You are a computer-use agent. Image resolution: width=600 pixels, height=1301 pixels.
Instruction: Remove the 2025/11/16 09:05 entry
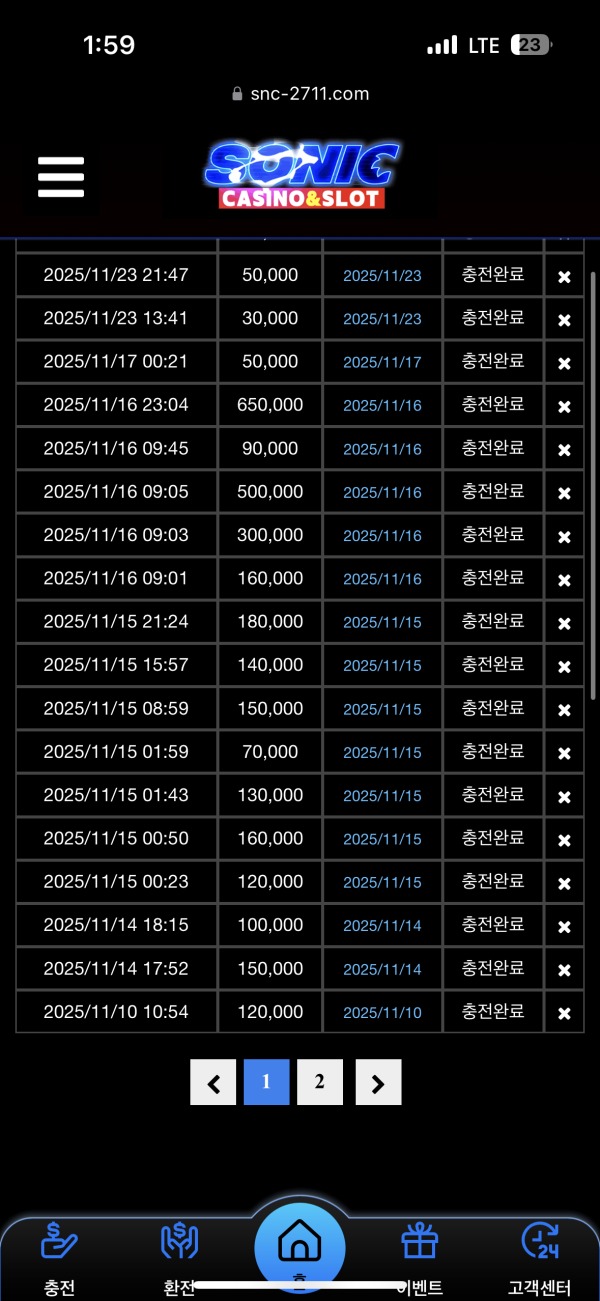(564, 493)
